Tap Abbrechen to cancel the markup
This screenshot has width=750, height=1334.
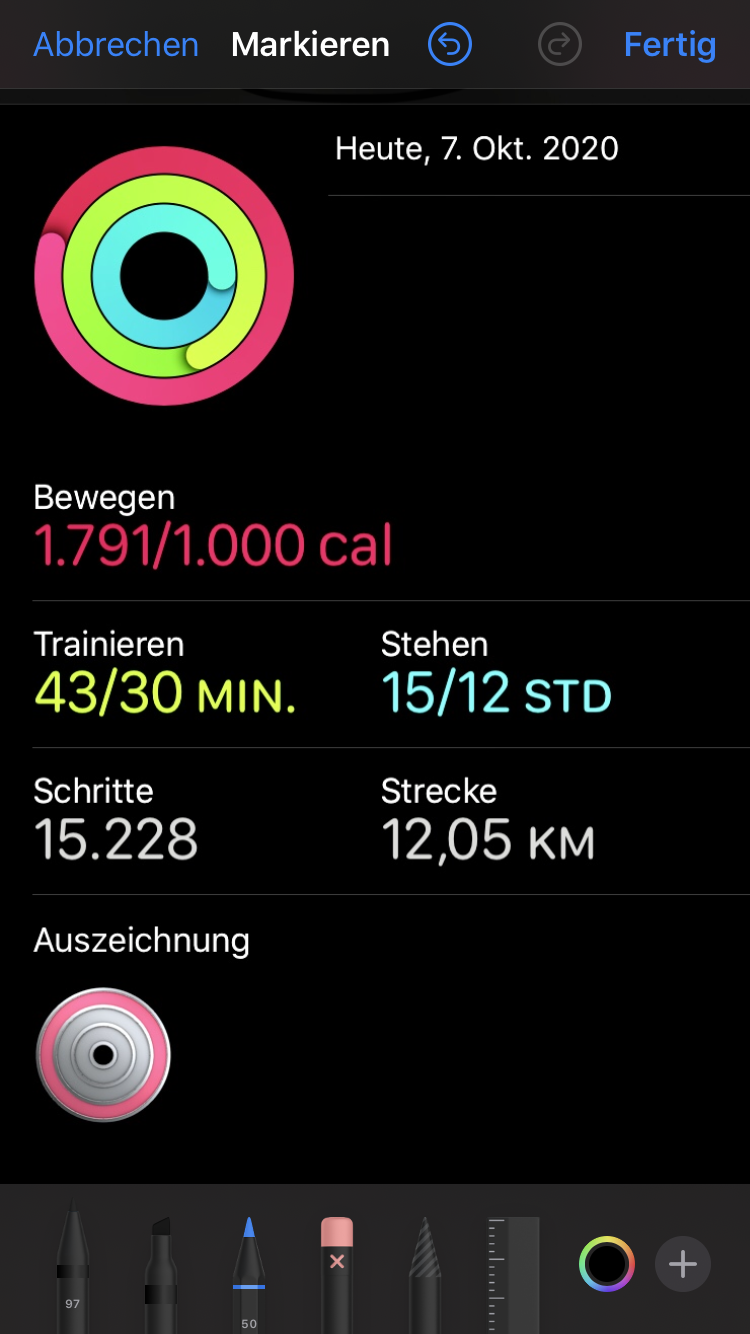tap(116, 45)
